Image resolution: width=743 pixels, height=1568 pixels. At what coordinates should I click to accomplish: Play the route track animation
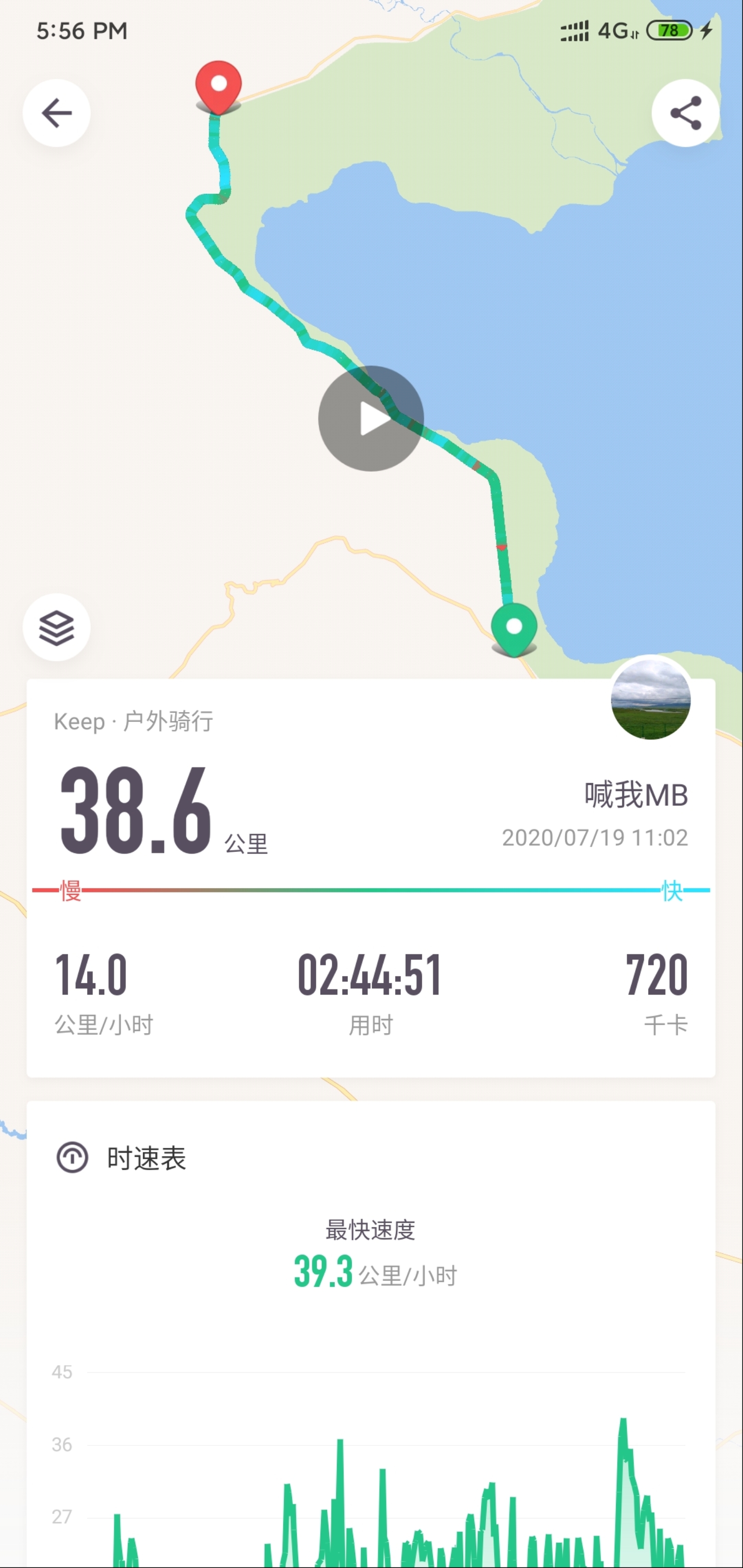[371, 419]
